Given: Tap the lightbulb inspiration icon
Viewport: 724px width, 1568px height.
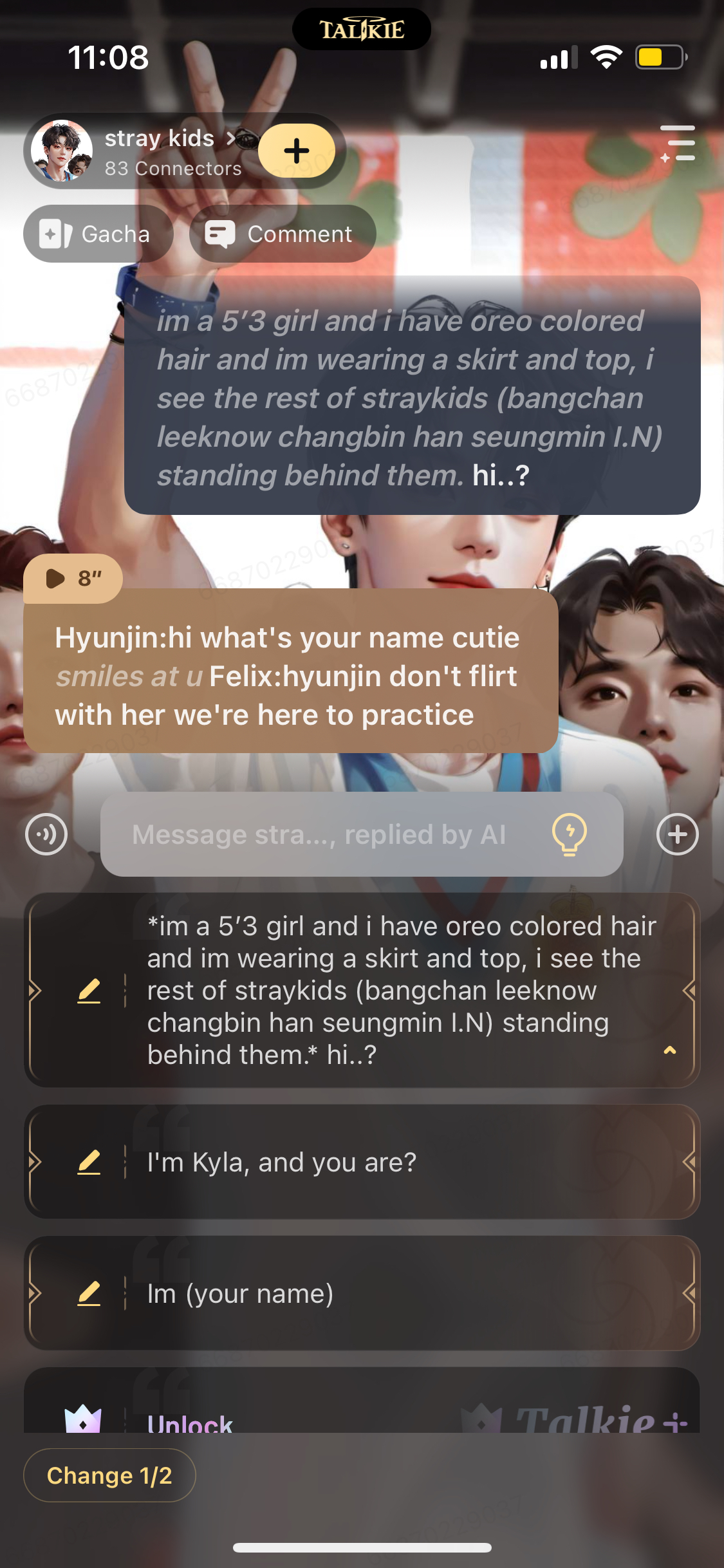Looking at the screenshot, I should pyautogui.click(x=570, y=834).
